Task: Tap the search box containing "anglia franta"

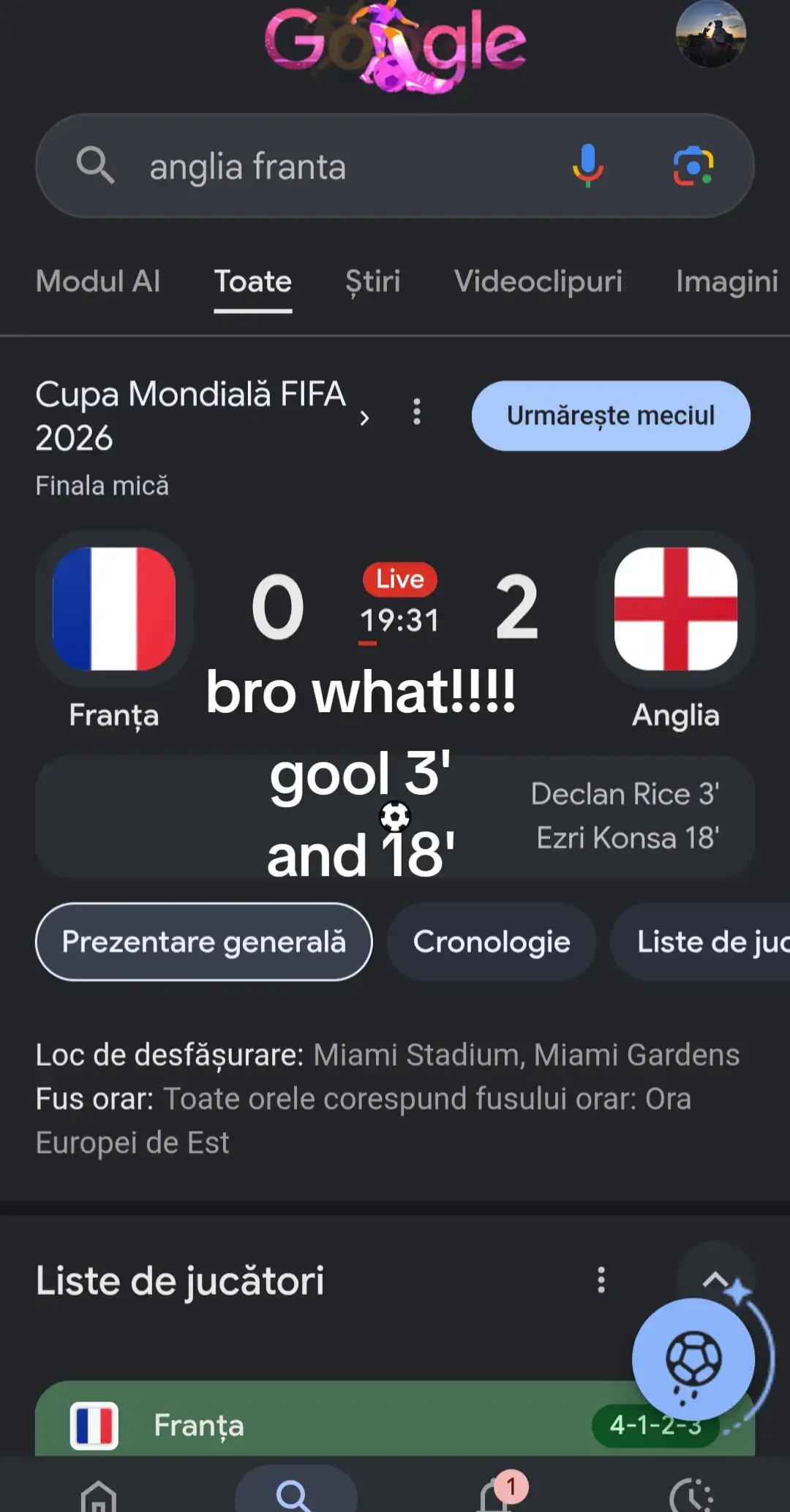Action: coord(394,166)
